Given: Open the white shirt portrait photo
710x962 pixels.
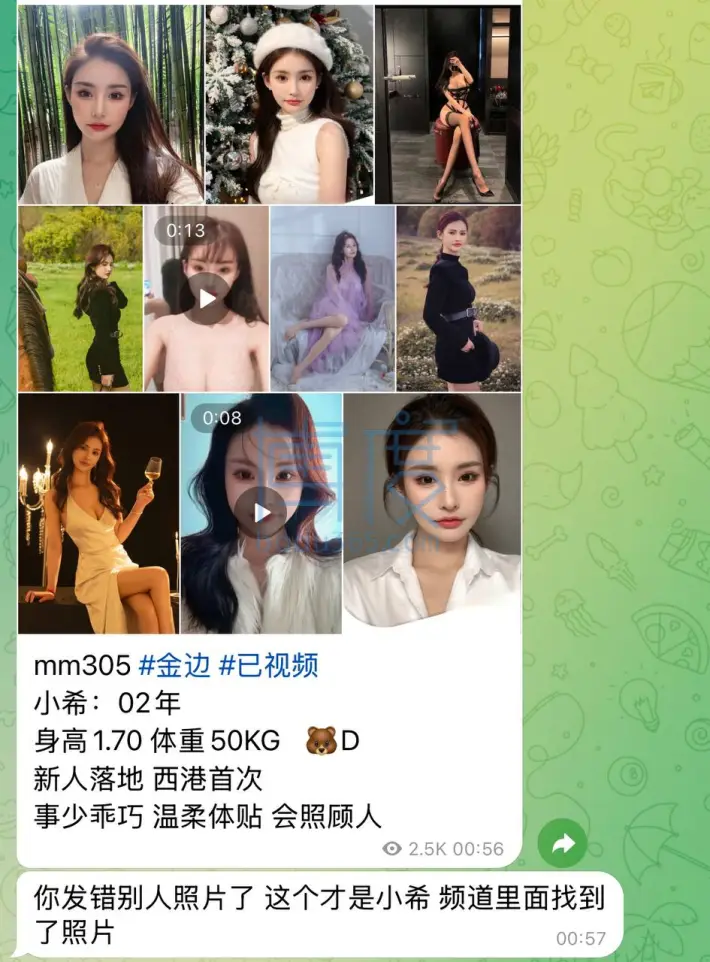Looking at the screenshot, I should pos(432,512).
